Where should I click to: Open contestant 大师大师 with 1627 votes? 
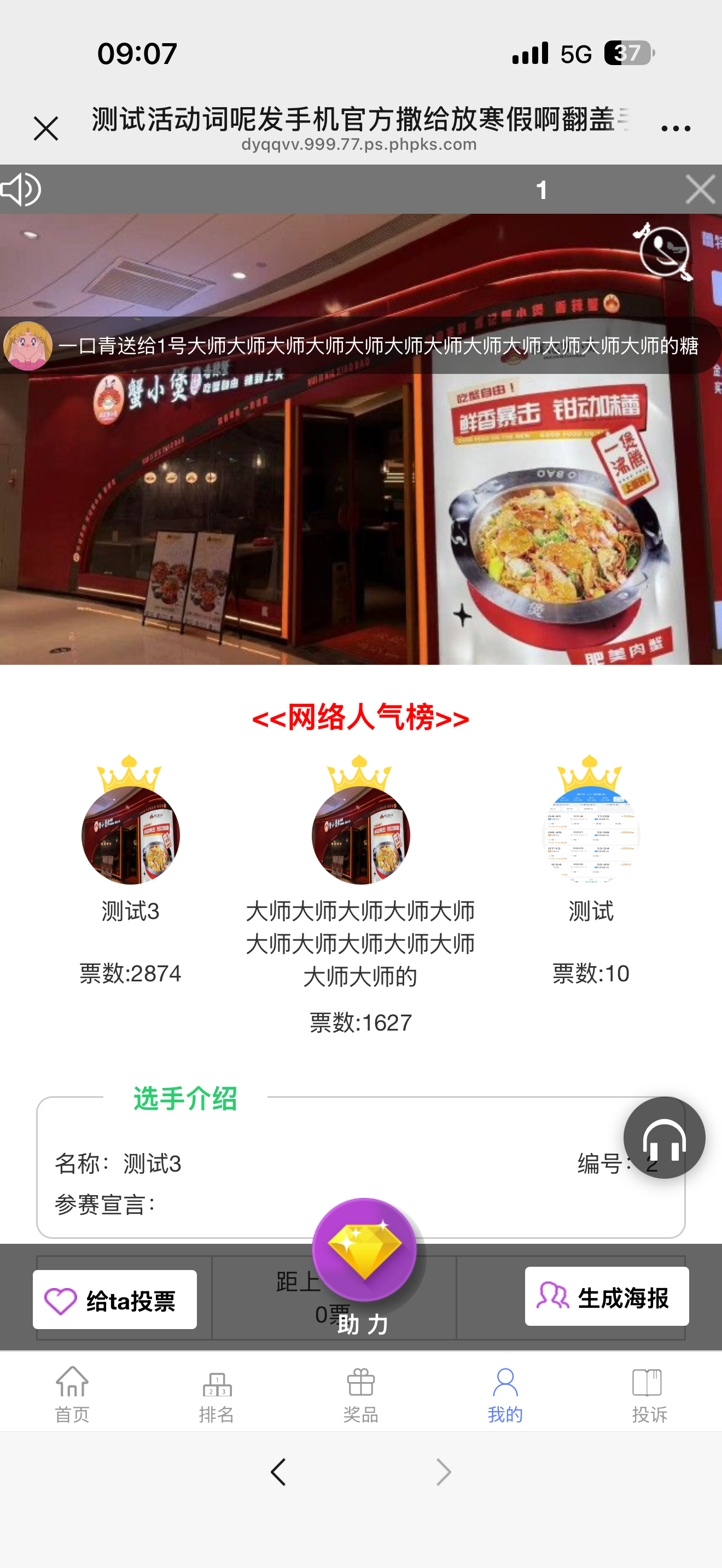(360, 835)
